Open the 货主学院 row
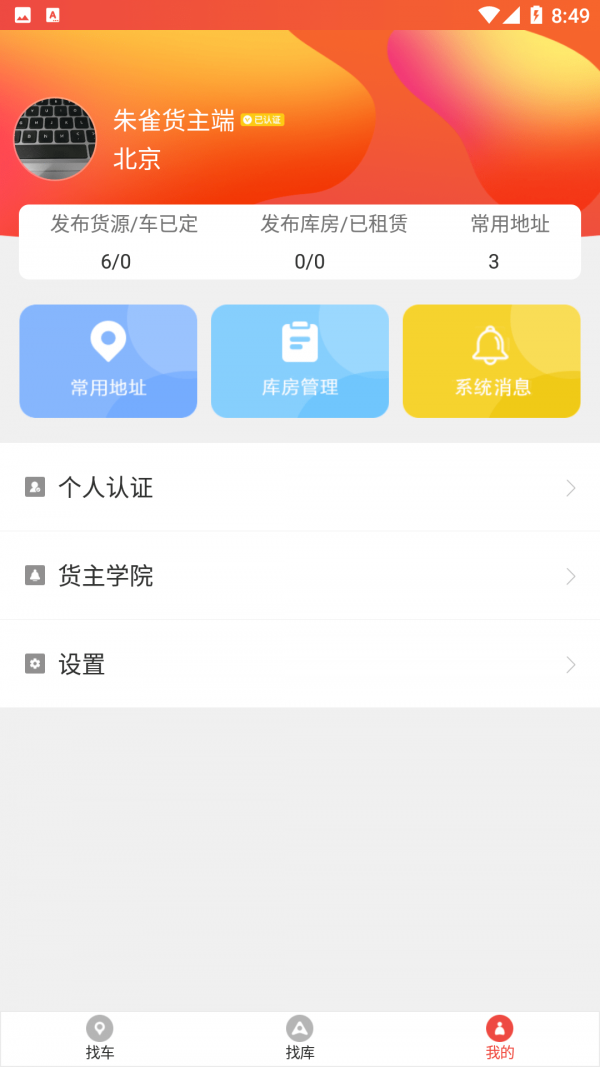The width and height of the screenshot is (600, 1067). [300, 576]
